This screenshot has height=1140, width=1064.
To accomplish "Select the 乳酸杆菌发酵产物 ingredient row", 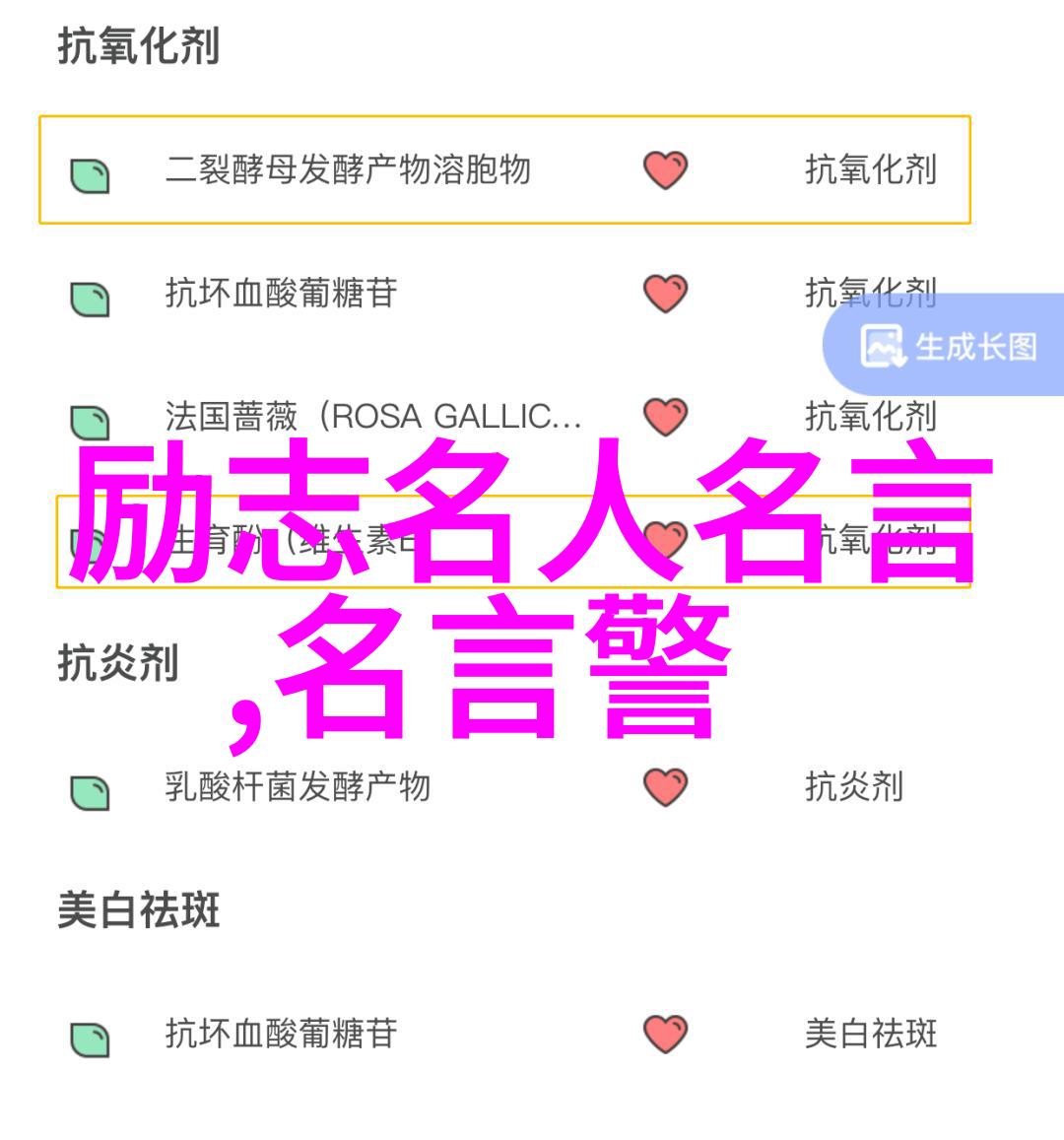I will pyautogui.click(x=298, y=787).
